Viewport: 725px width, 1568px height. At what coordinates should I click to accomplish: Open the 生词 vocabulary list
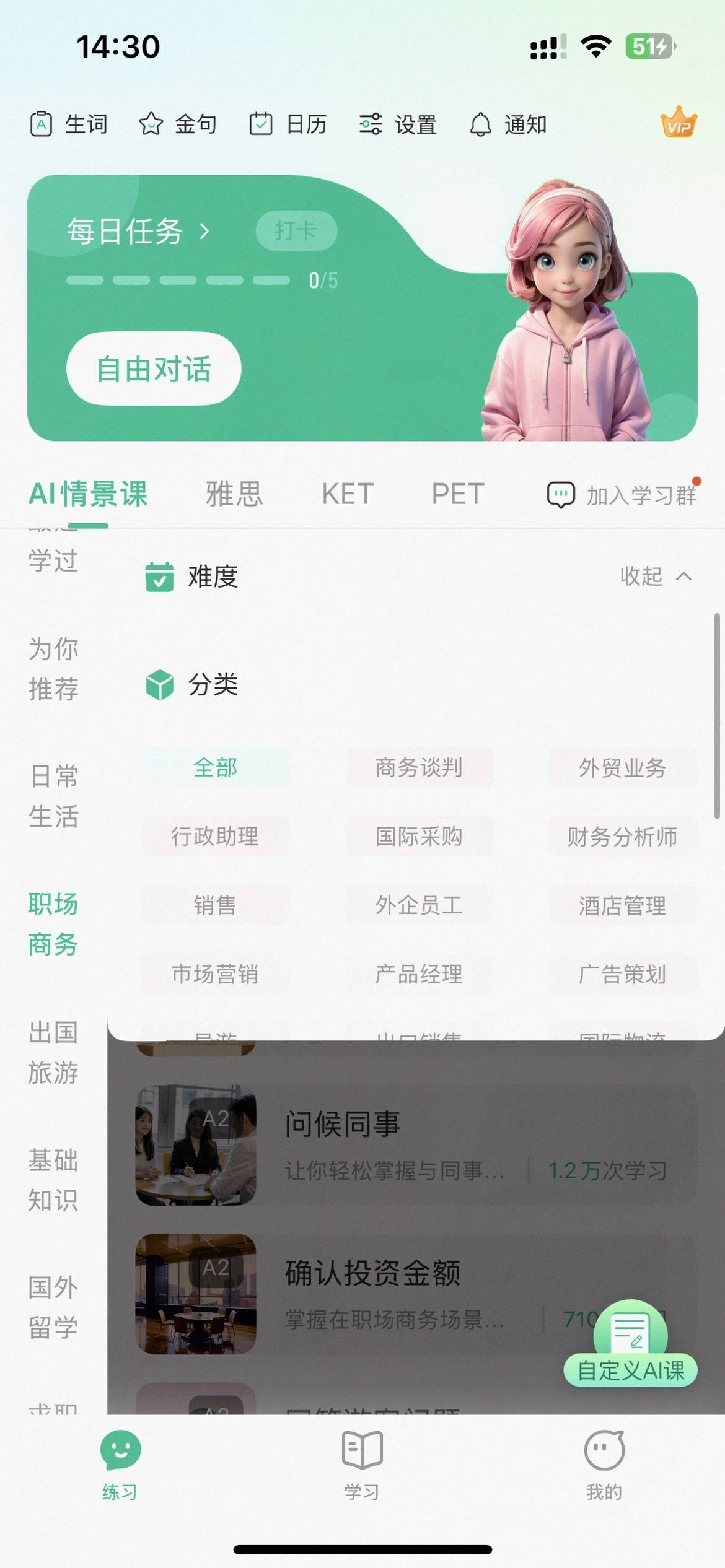pos(69,124)
